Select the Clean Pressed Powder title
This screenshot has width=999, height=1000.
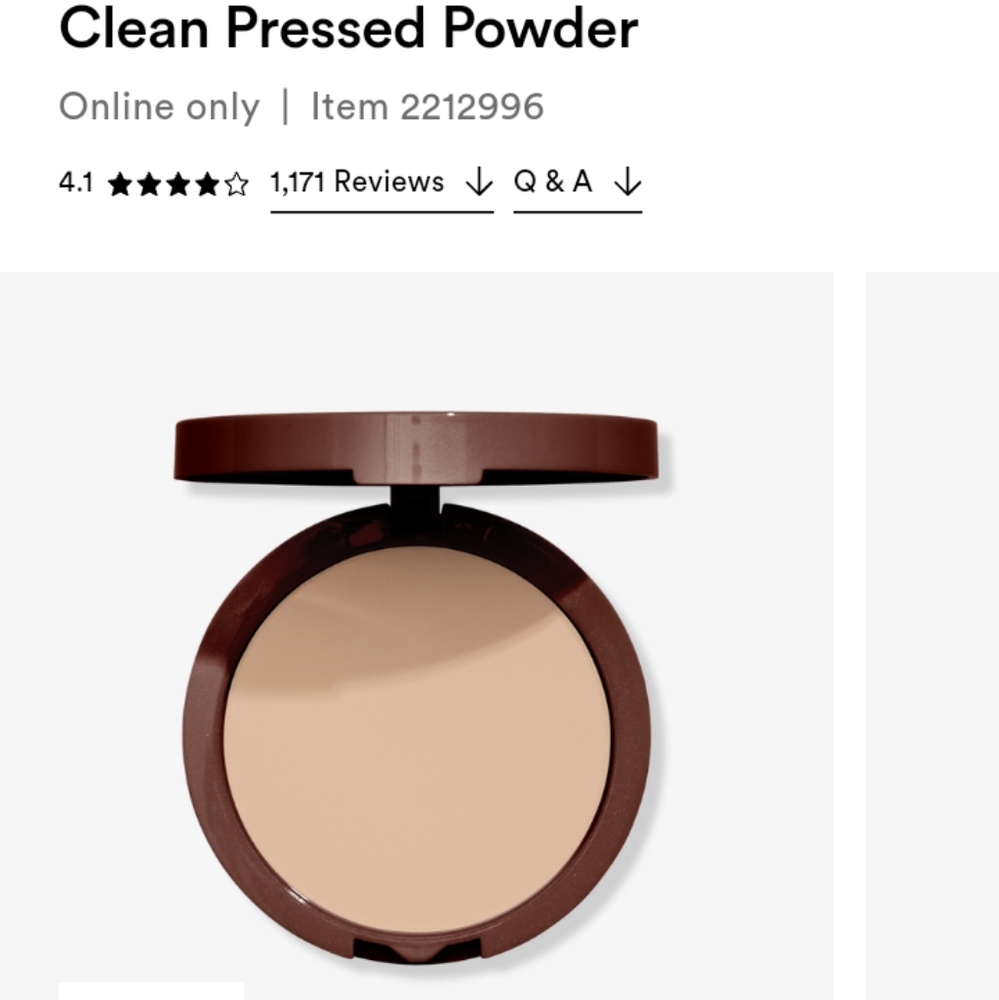[348, 27]
